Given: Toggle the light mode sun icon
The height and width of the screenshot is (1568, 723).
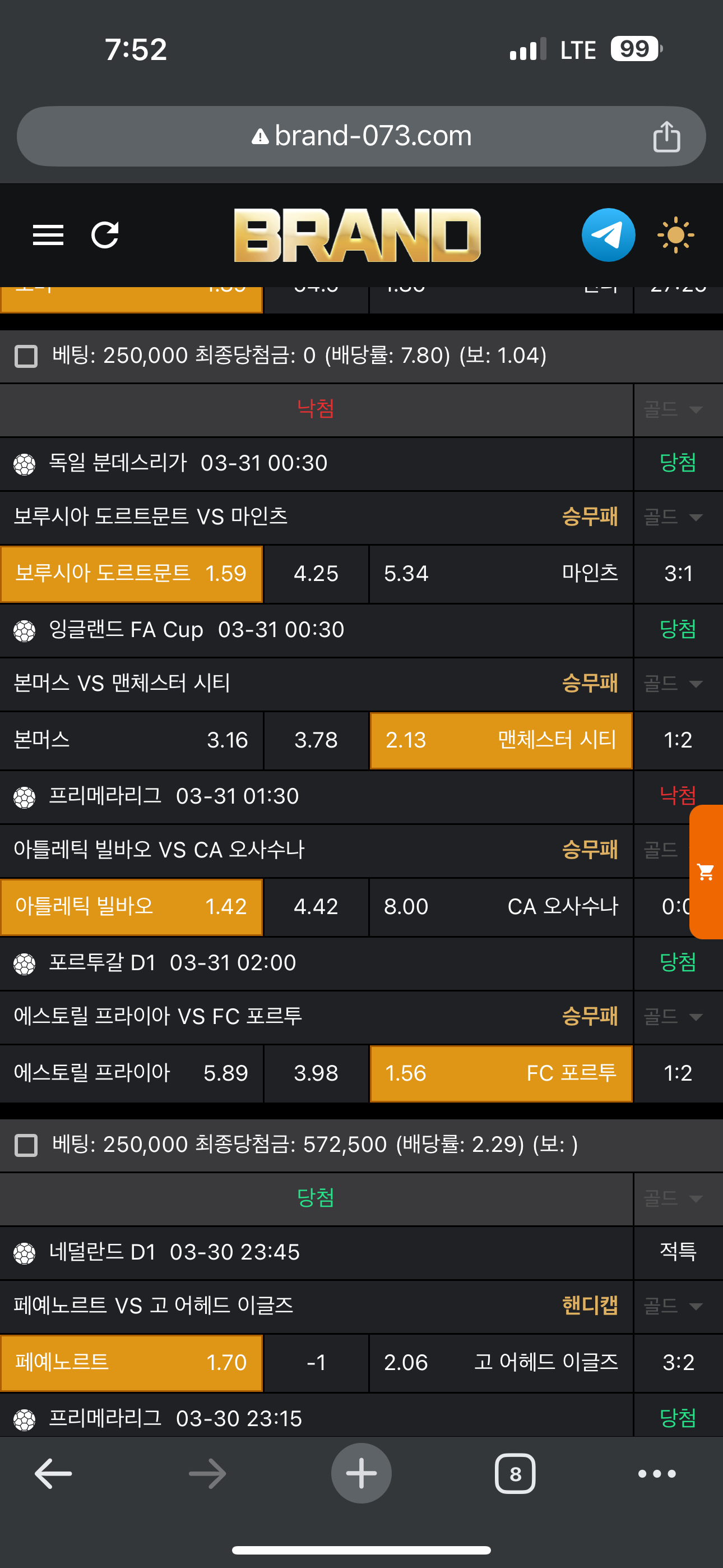Looking at the screenshot, I should 675,235.
